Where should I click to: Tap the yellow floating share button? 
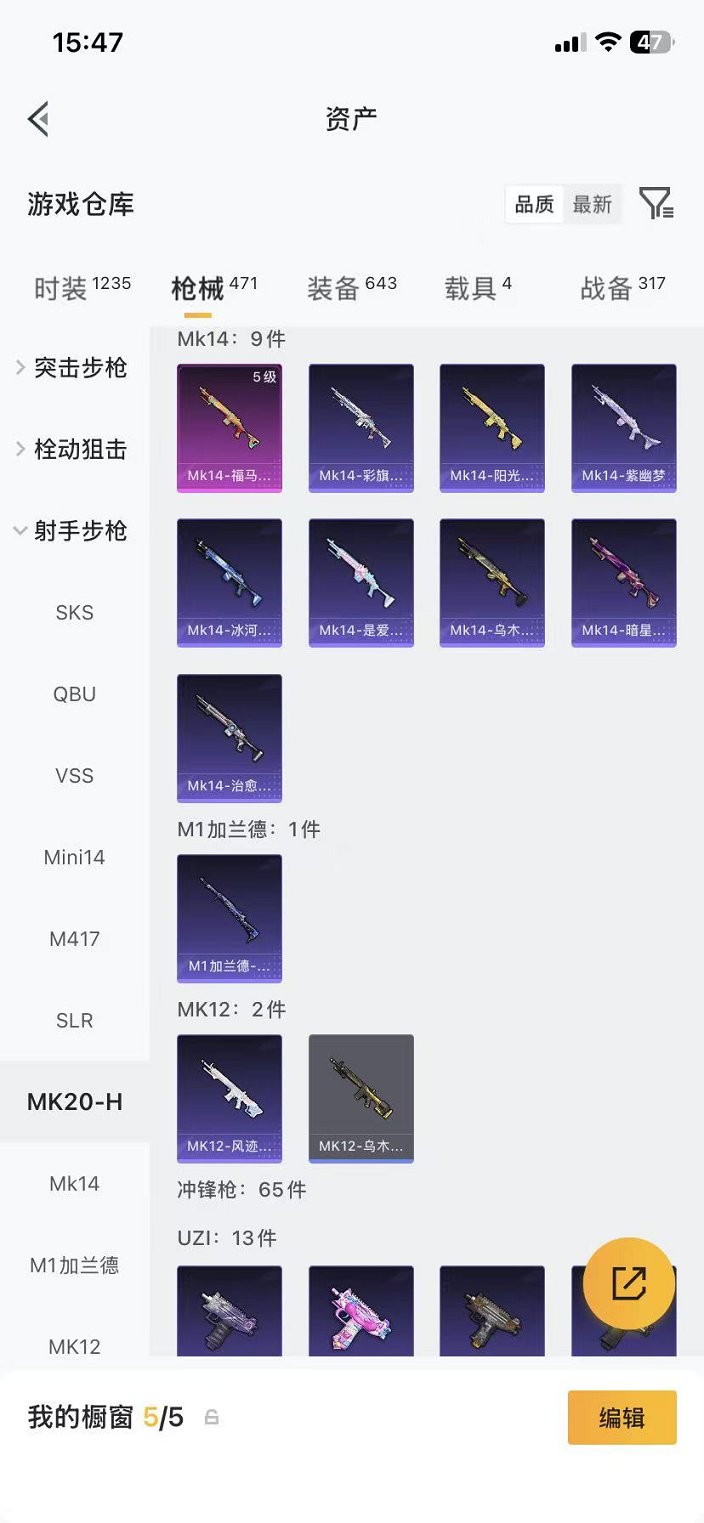click(x=629, y=1283)
